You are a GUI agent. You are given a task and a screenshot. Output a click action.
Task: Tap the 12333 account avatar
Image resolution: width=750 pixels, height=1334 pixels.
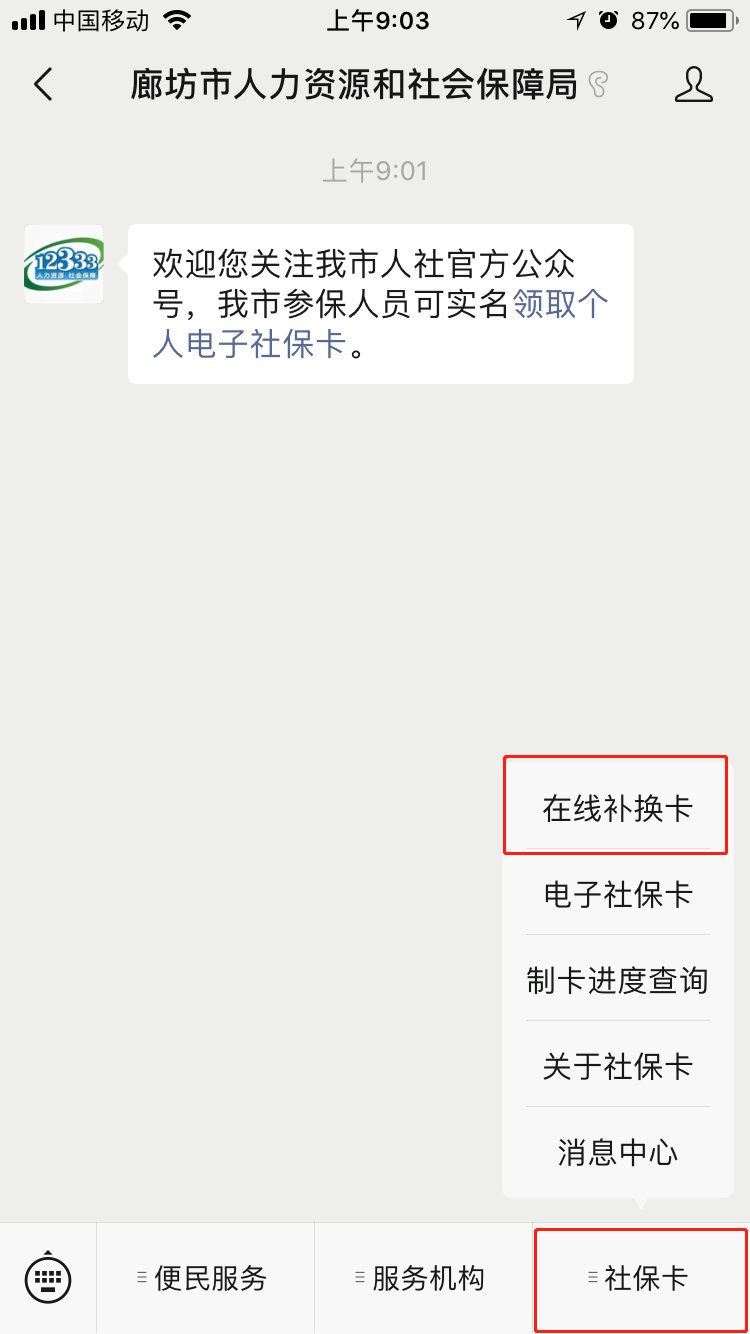pos(64,264)
